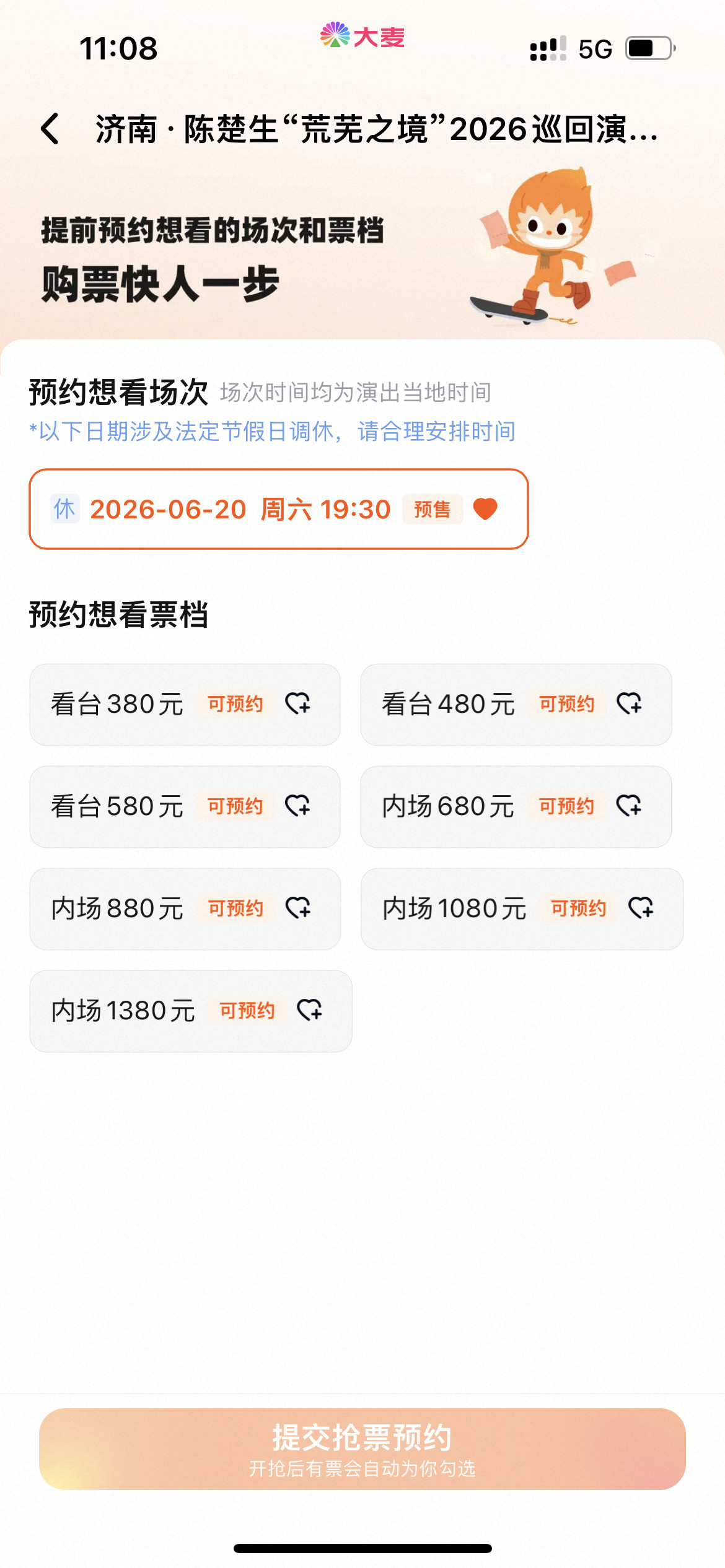Tap the 休 holiday badge on the session
Screen dimensions: 725x1568
tap(64, 508)
